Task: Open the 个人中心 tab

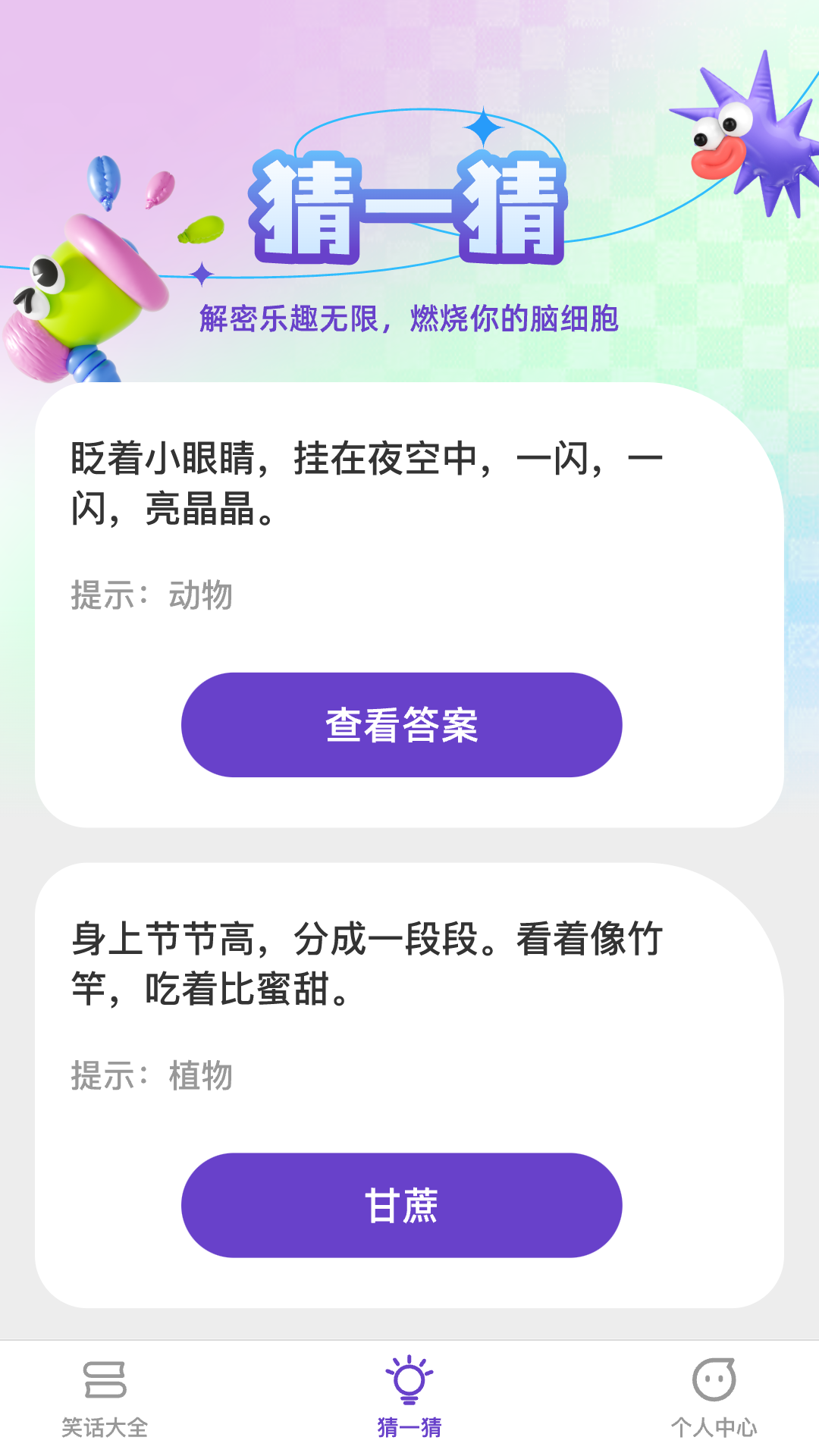Action: coord(714,1398)
